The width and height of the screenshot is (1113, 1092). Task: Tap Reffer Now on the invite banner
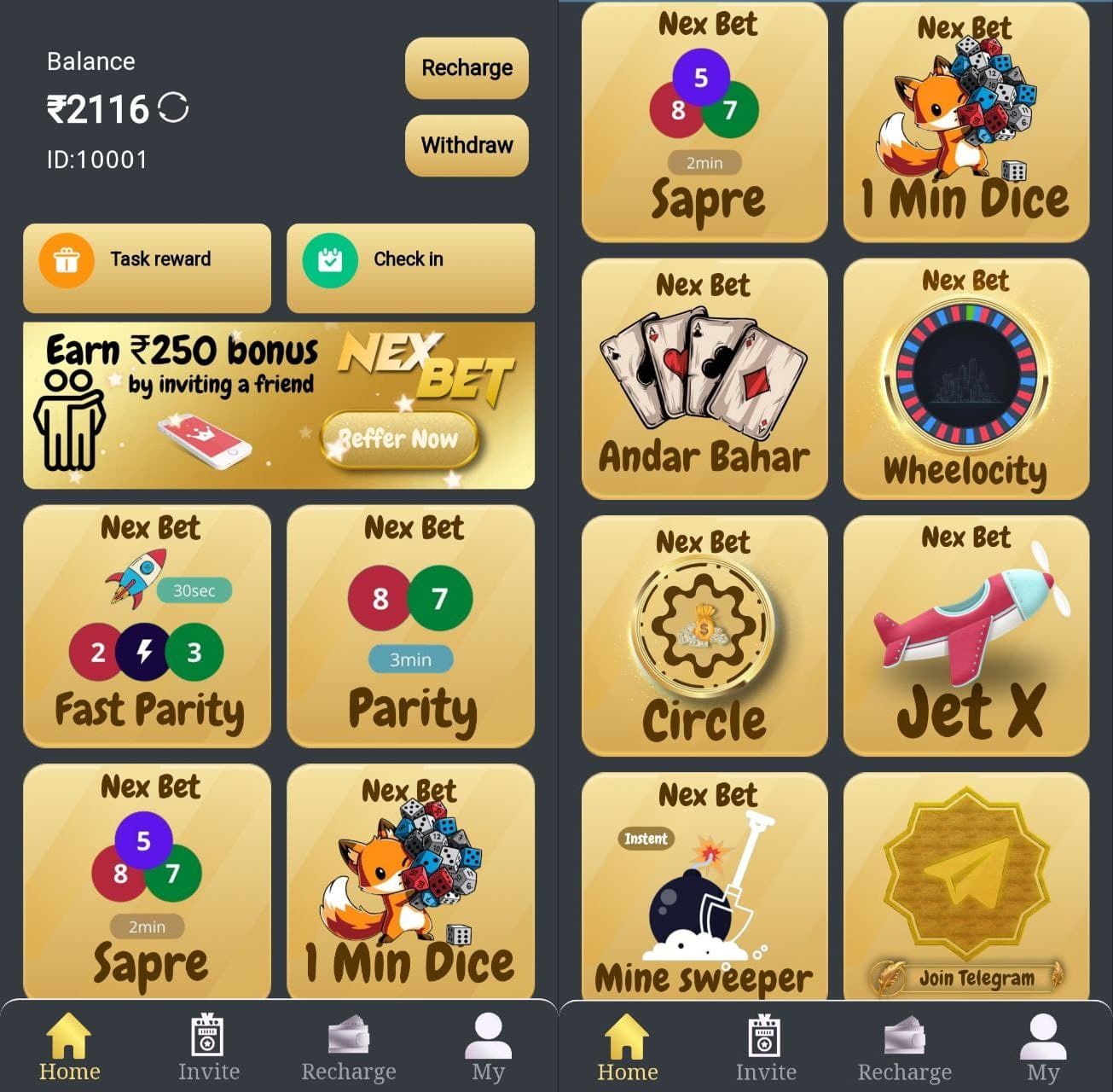point(398,439)
